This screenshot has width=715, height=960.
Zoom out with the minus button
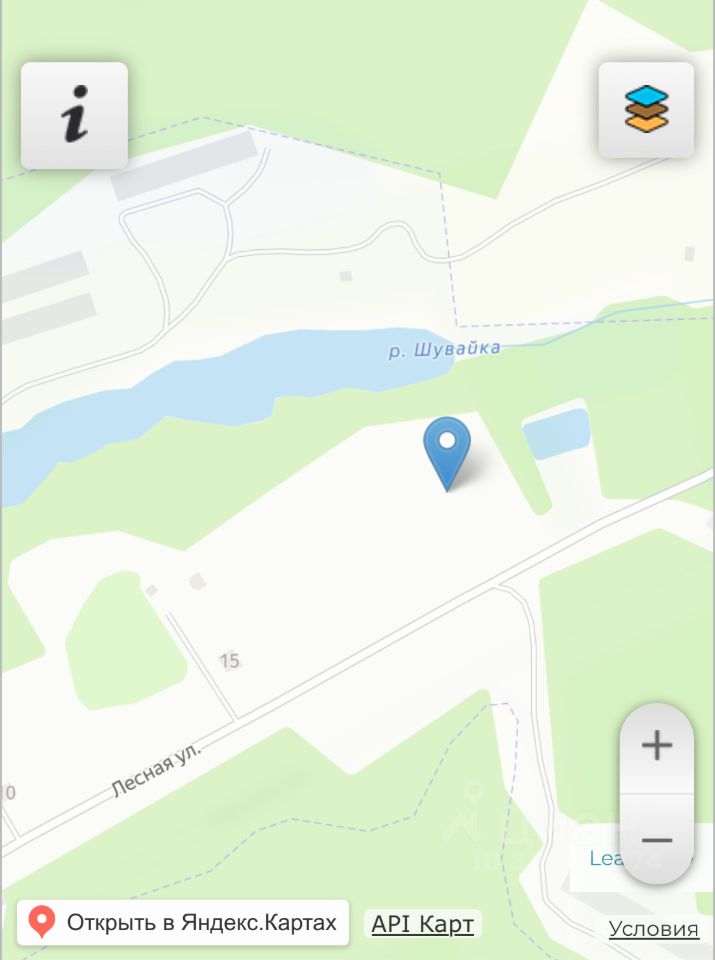[656, 840]
